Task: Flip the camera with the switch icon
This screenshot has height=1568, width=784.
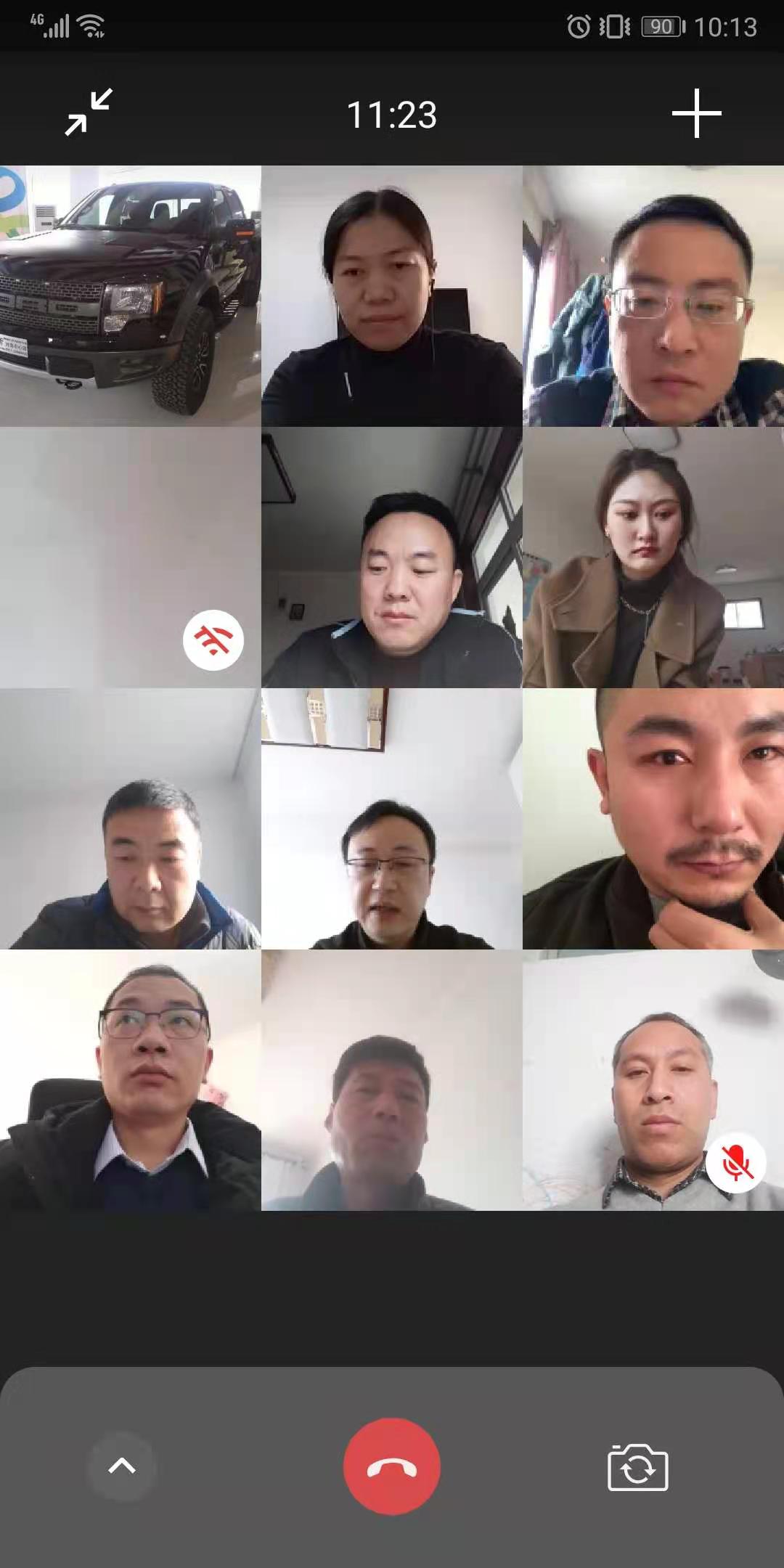Action: [637, 1468]
